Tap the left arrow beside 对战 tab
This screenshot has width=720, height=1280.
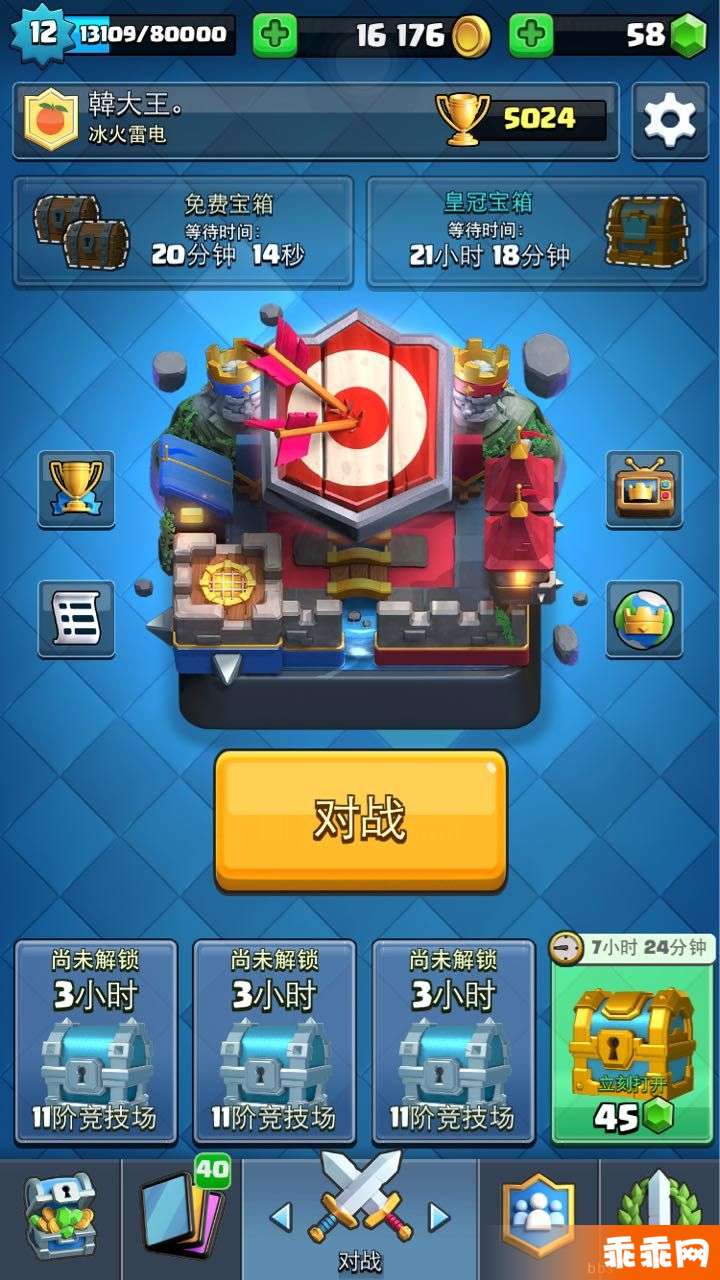tap(281, 1216)
